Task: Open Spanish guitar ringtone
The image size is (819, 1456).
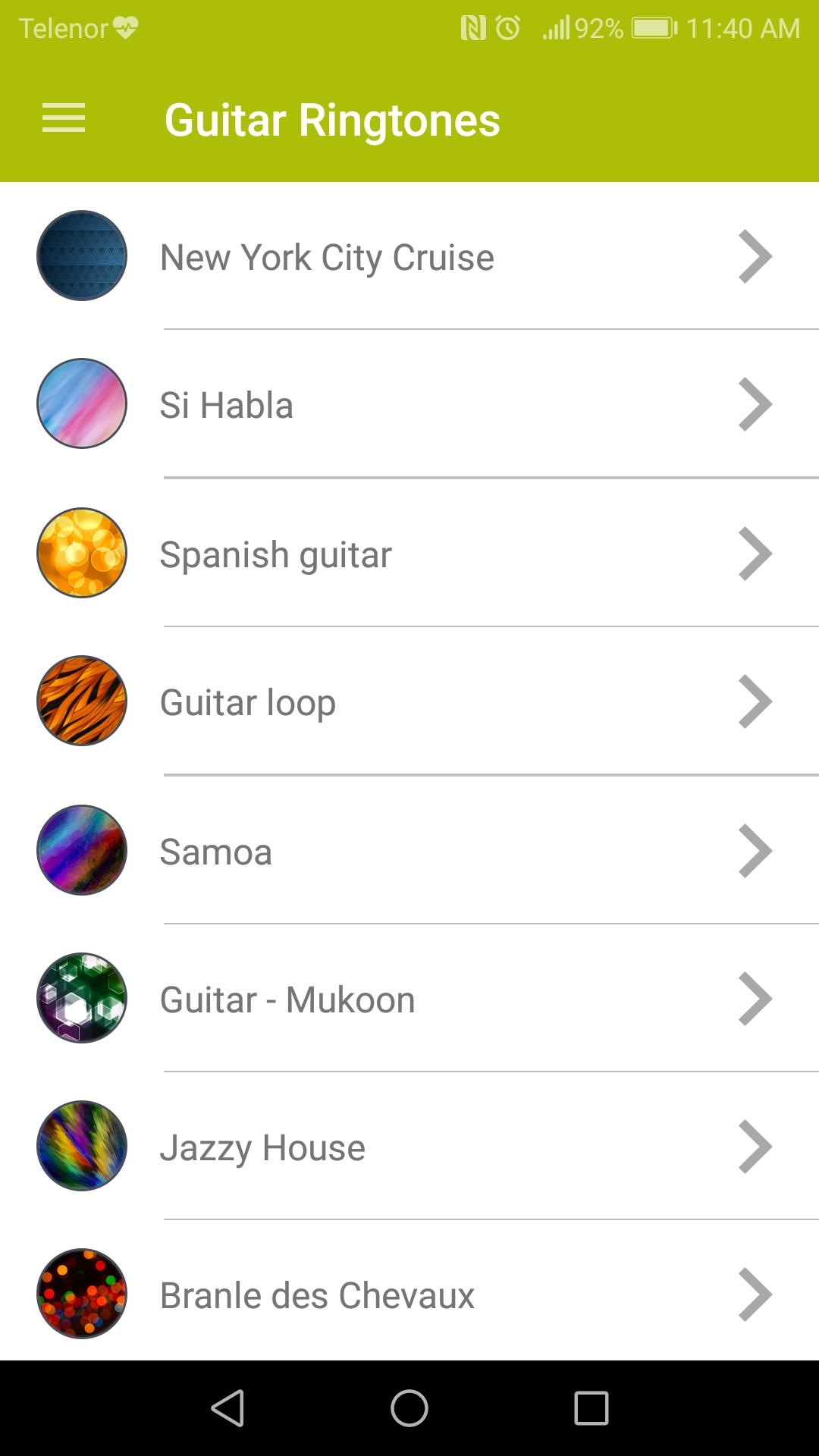Action: coord(409,554)
